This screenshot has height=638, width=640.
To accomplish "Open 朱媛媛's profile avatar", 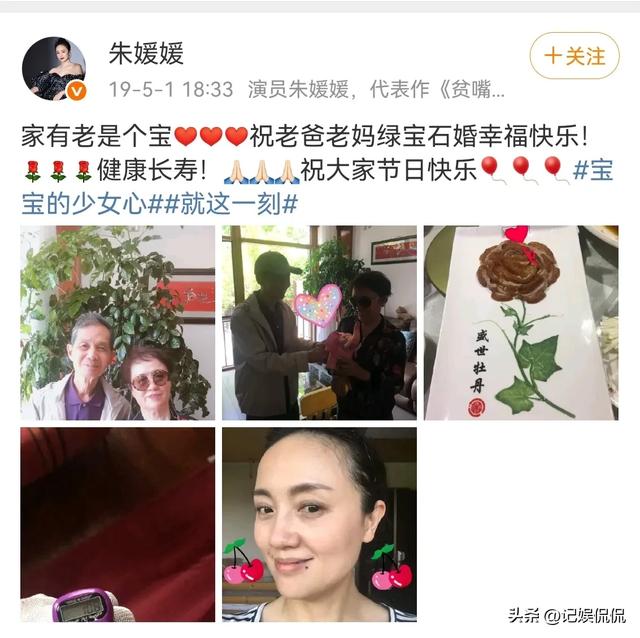I will (x=55, y=69).
